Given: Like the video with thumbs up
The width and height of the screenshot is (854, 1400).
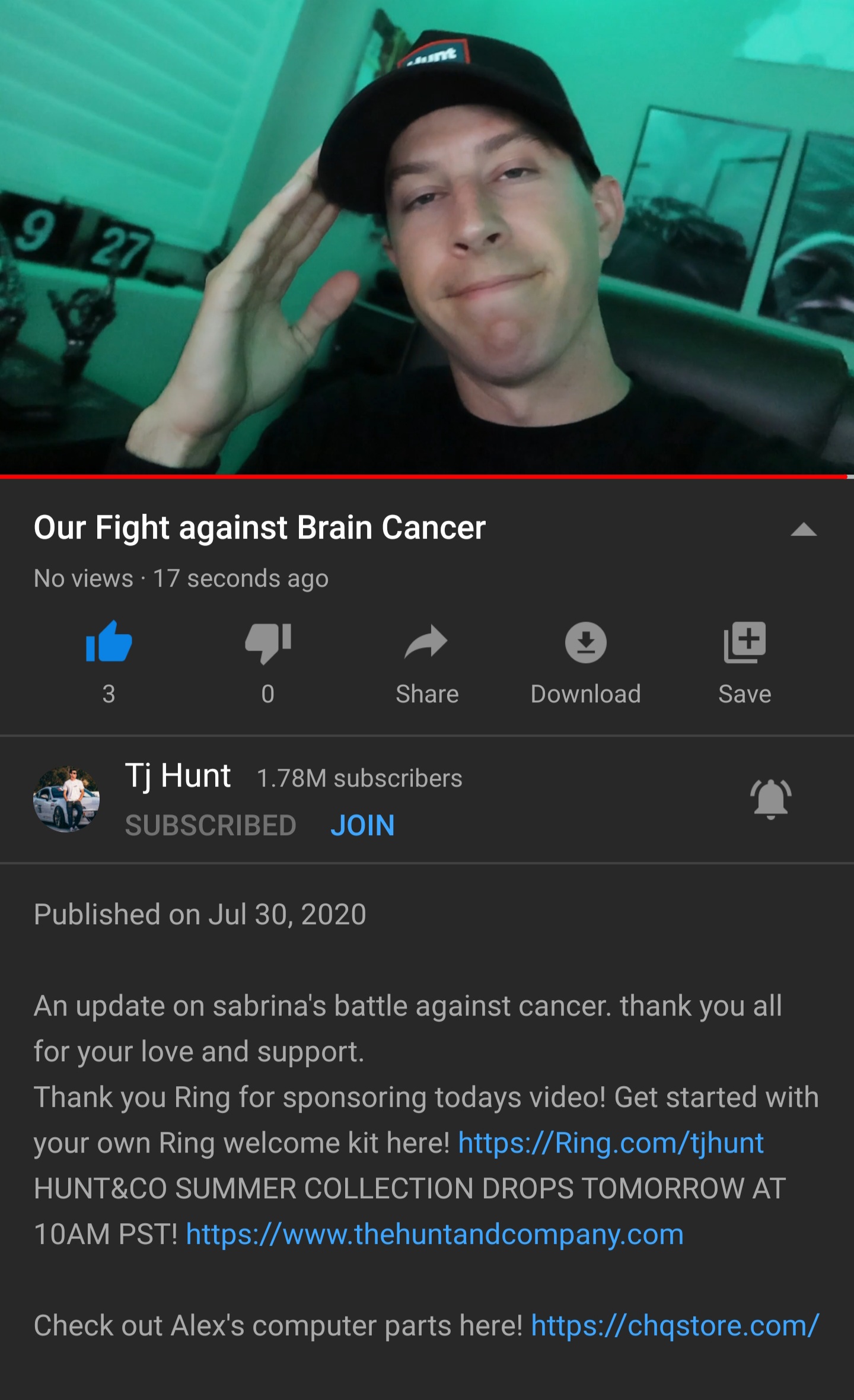Looking at the screenshot, I should click(x=109, y=643).
